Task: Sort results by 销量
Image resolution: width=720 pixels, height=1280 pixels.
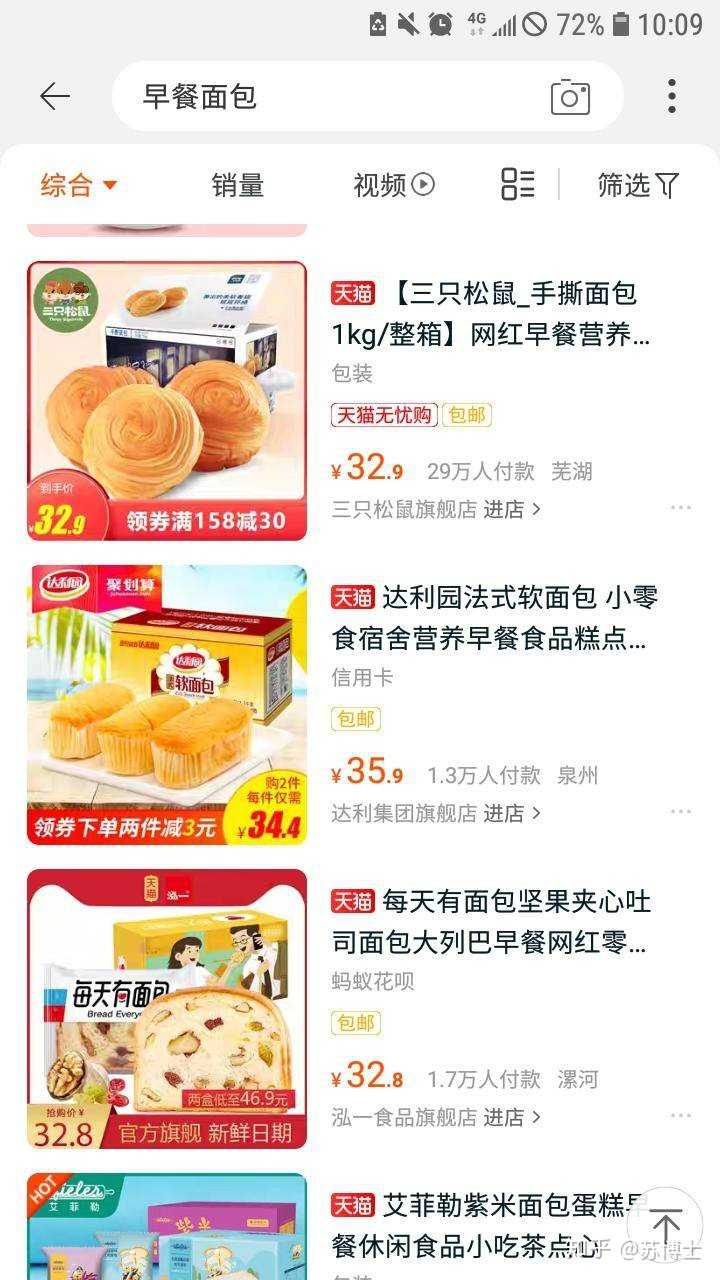Action: point(237,185)
